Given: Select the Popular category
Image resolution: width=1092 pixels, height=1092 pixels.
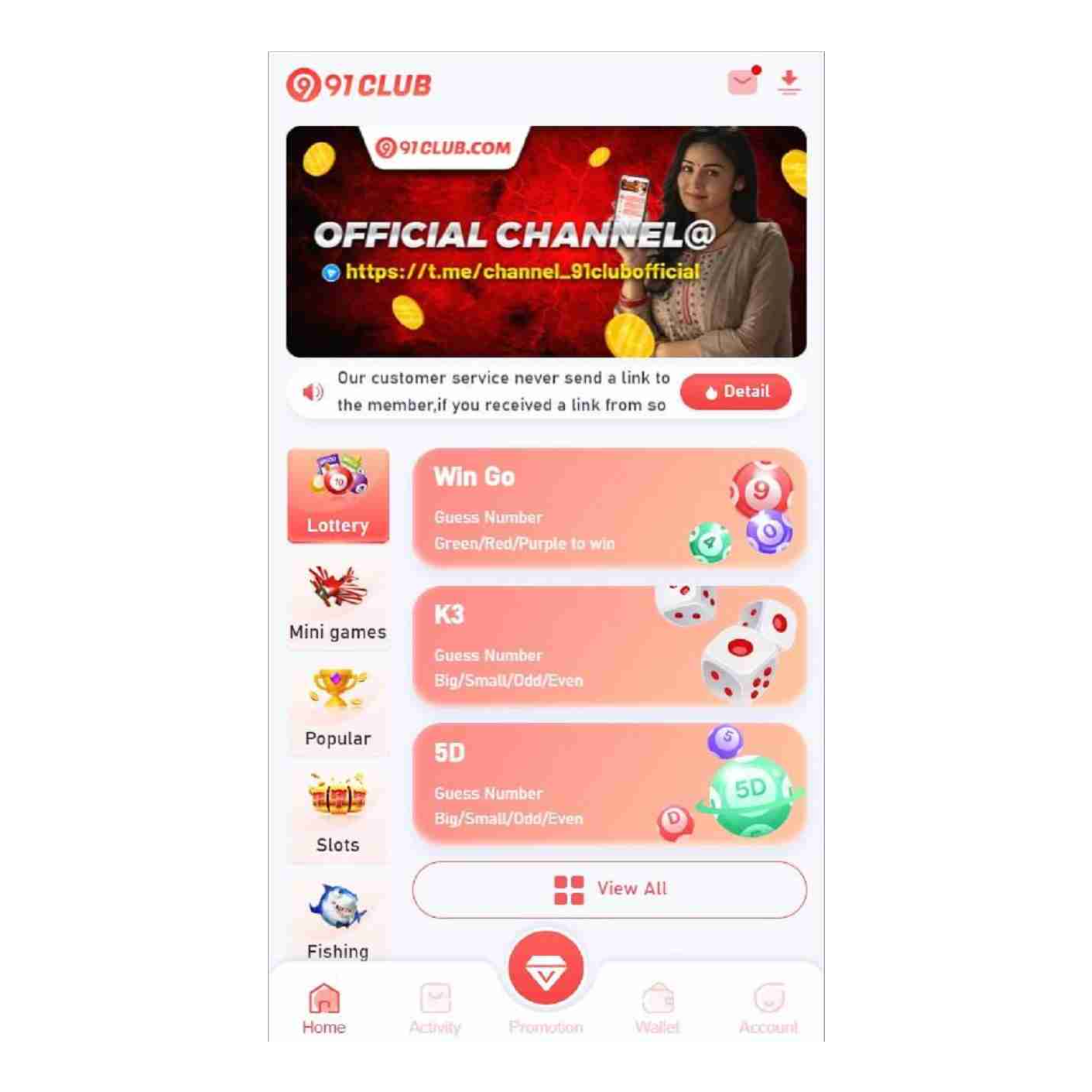Looking at the screenshot, I should click(338, 709).
